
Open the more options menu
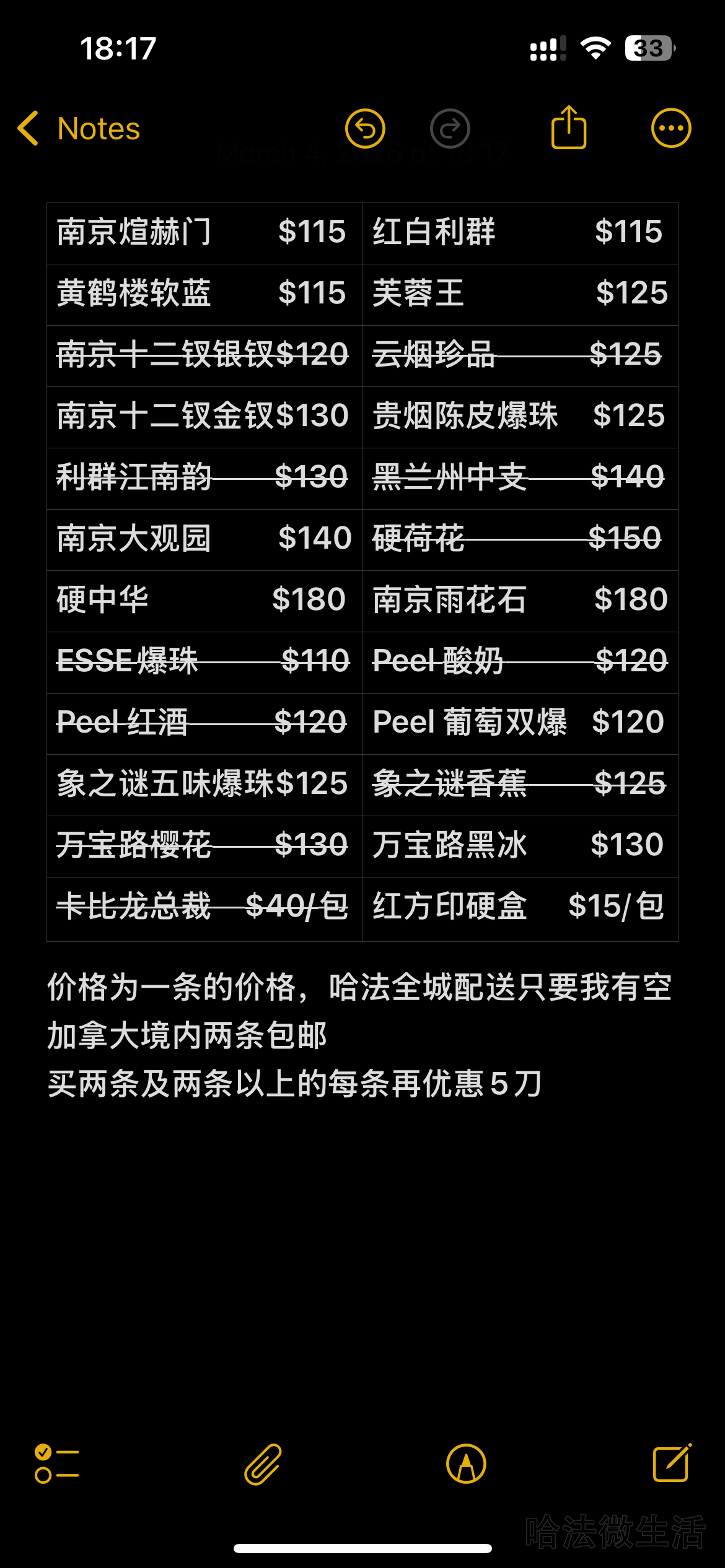click(x=671, y=129)
